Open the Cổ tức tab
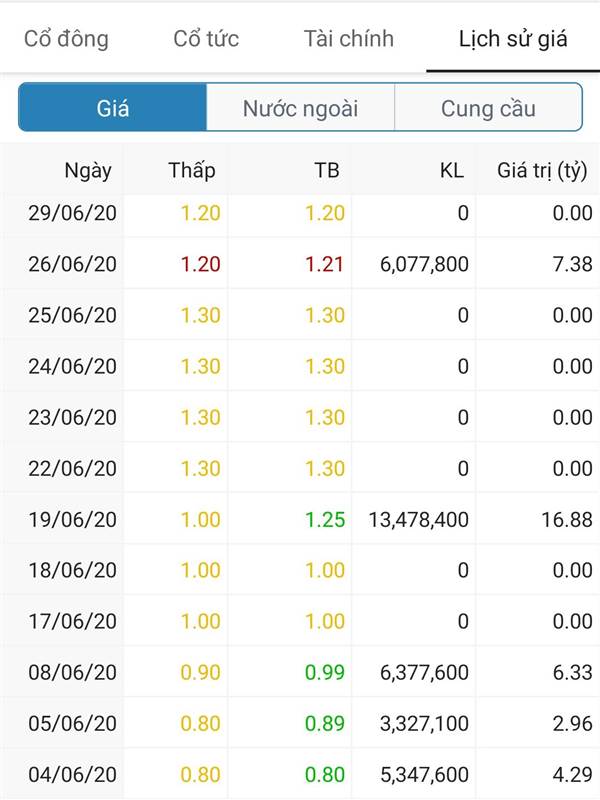The width and height of the screenshot is (600, 800). tap(206, 40)
